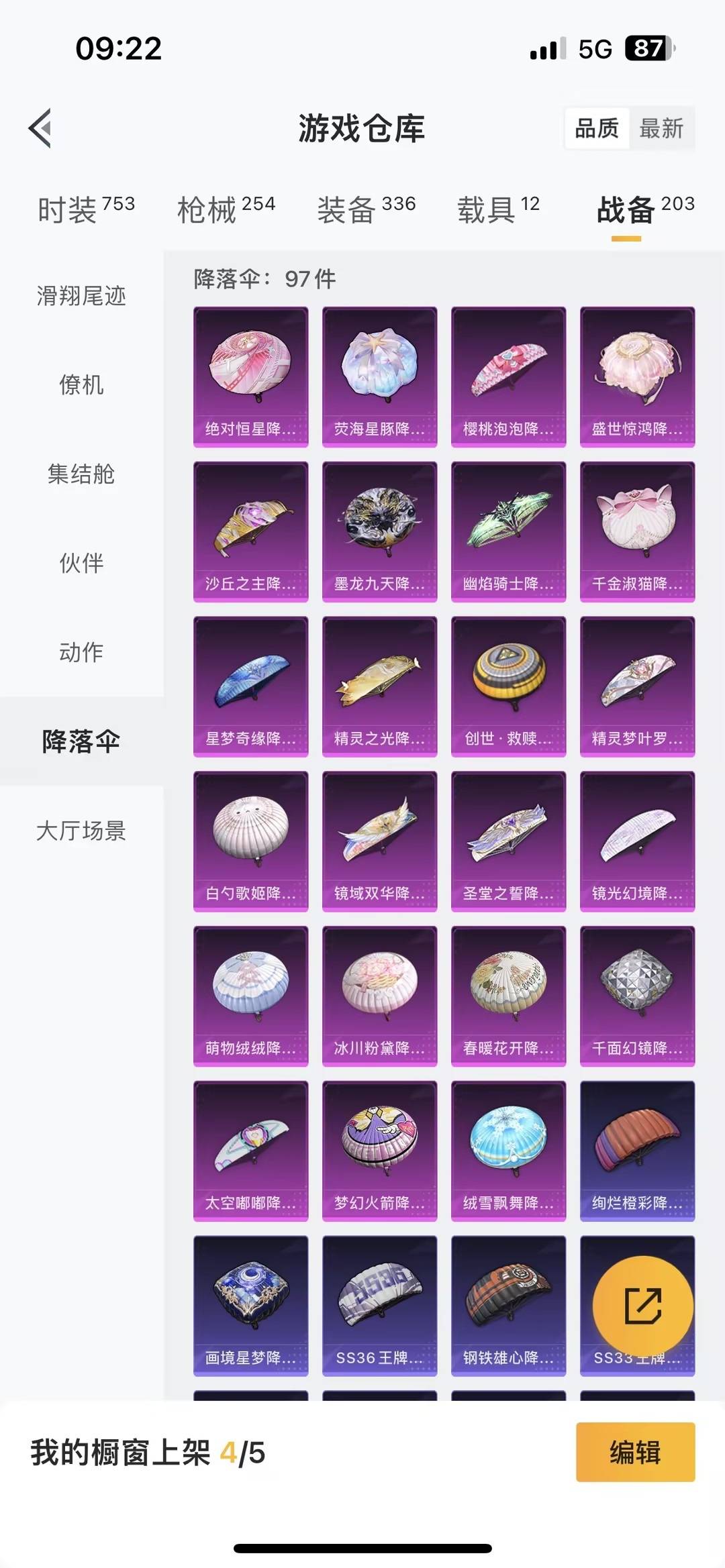The height and width of the screenshot is (1568, 725).
Task: Select the 绝对恒星 parachute thumbnail
Action: tap(250, 373)
